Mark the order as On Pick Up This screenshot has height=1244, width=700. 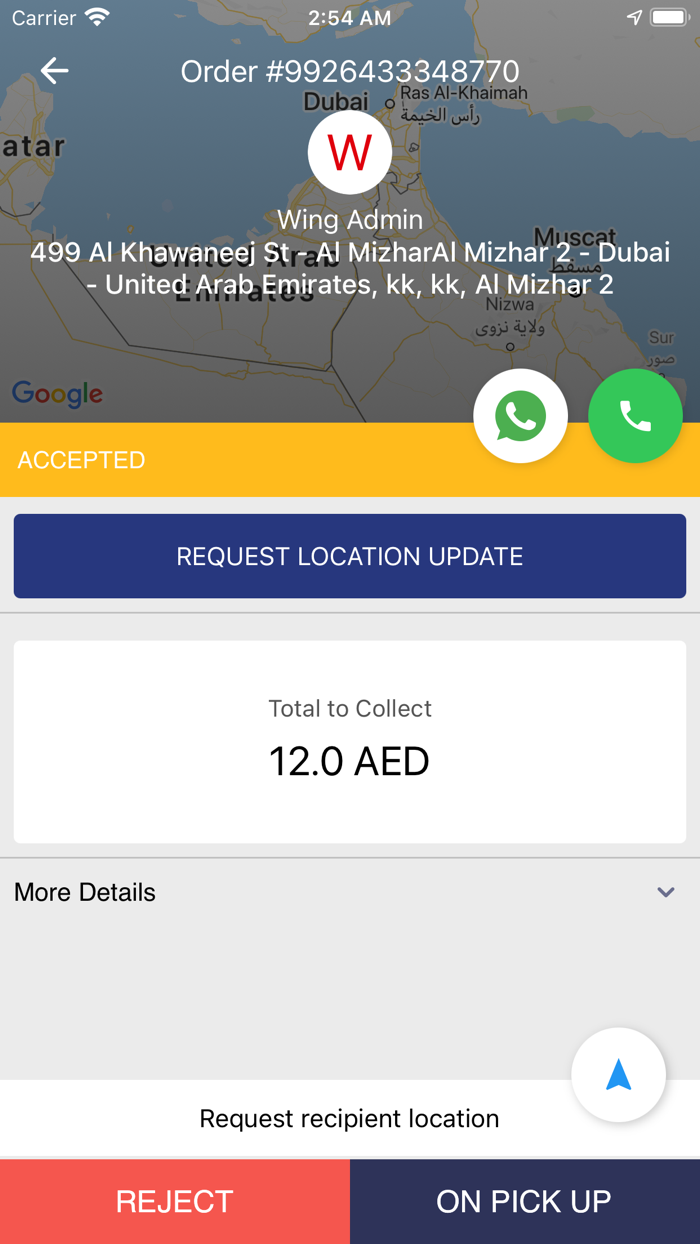pyautogui.click(x=525, y=1201)
